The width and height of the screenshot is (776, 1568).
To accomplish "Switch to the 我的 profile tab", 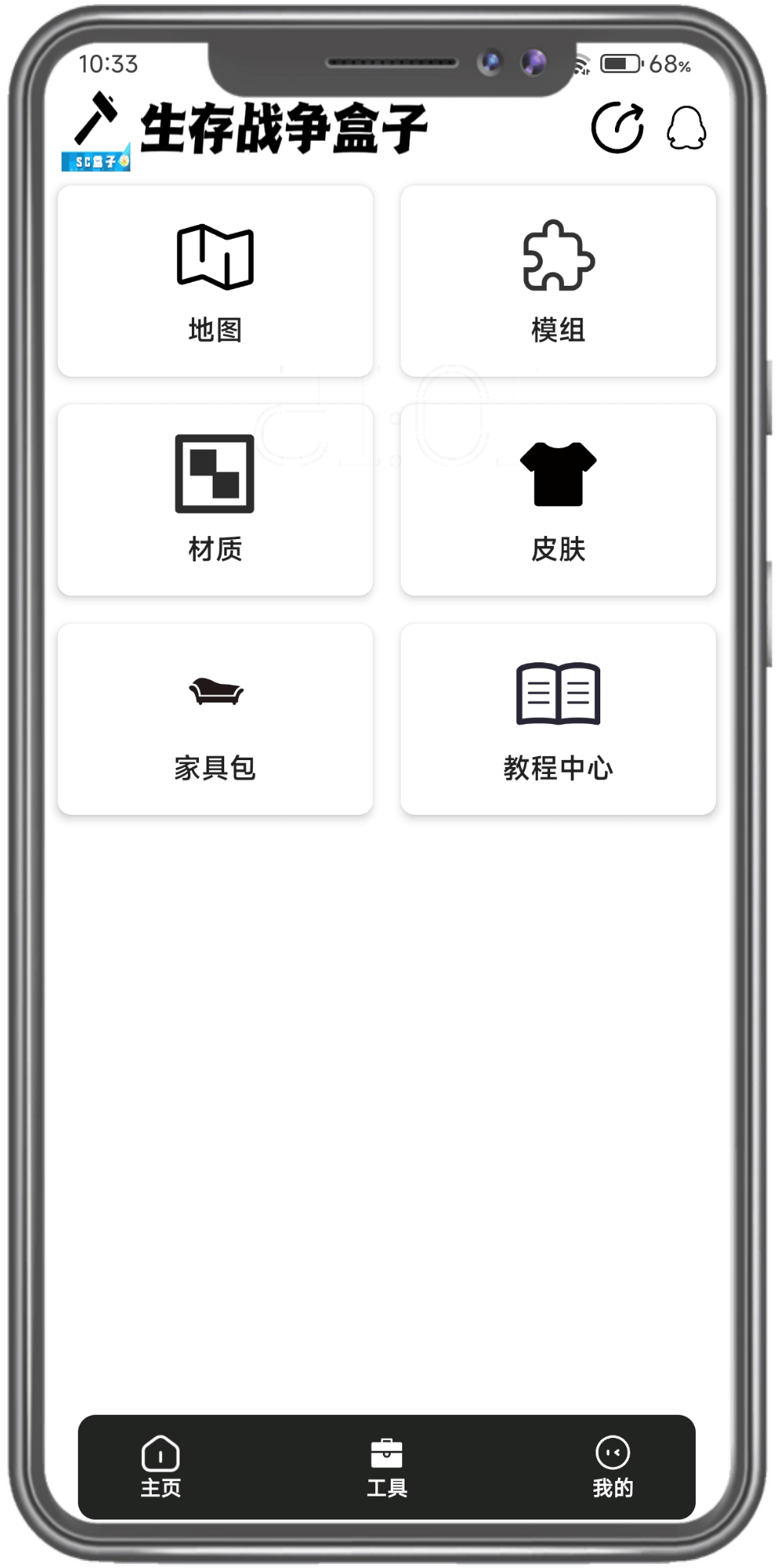I will (613, 1467).
